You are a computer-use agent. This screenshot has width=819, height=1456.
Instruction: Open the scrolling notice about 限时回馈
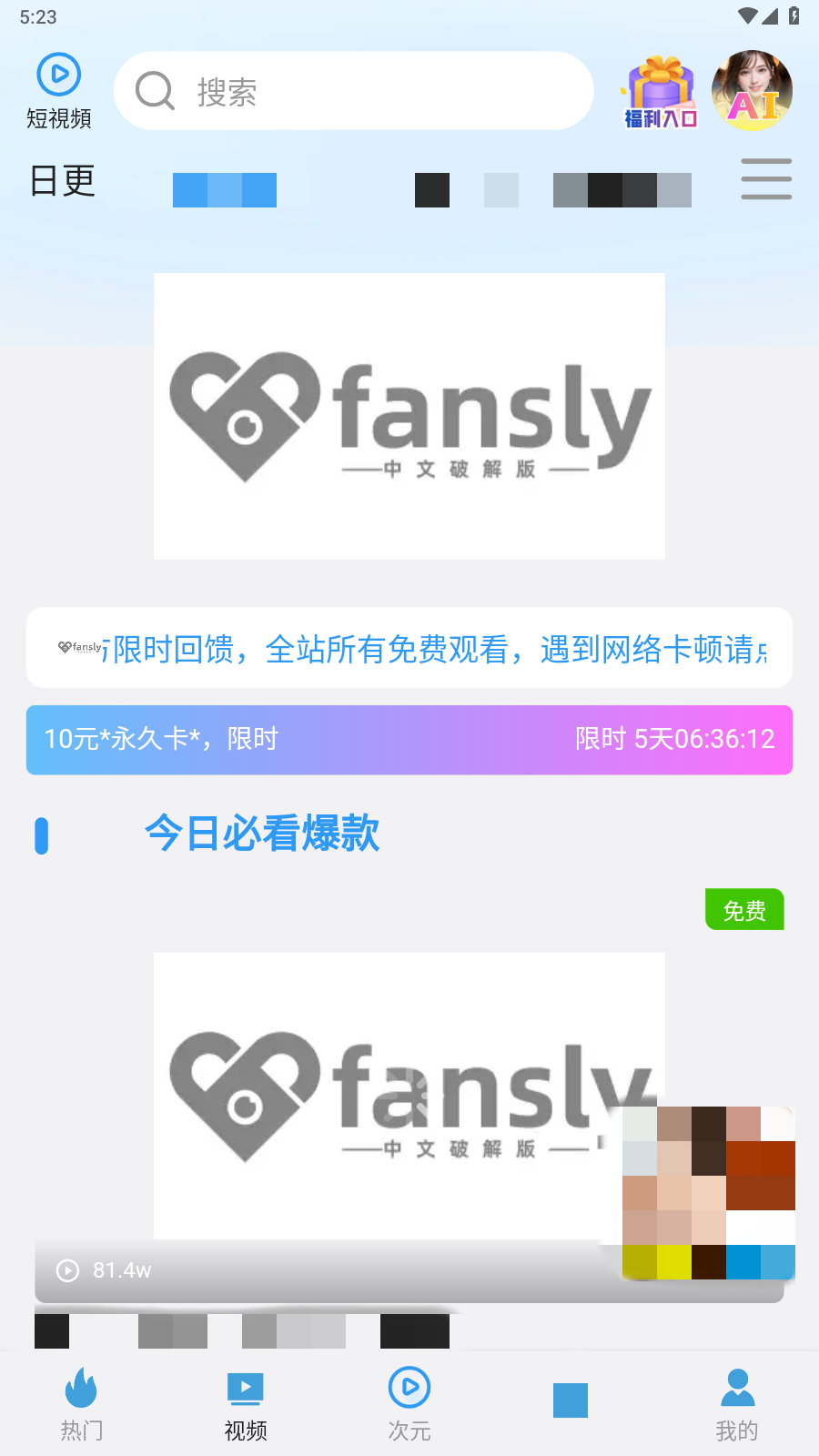[x=409, y=648]
